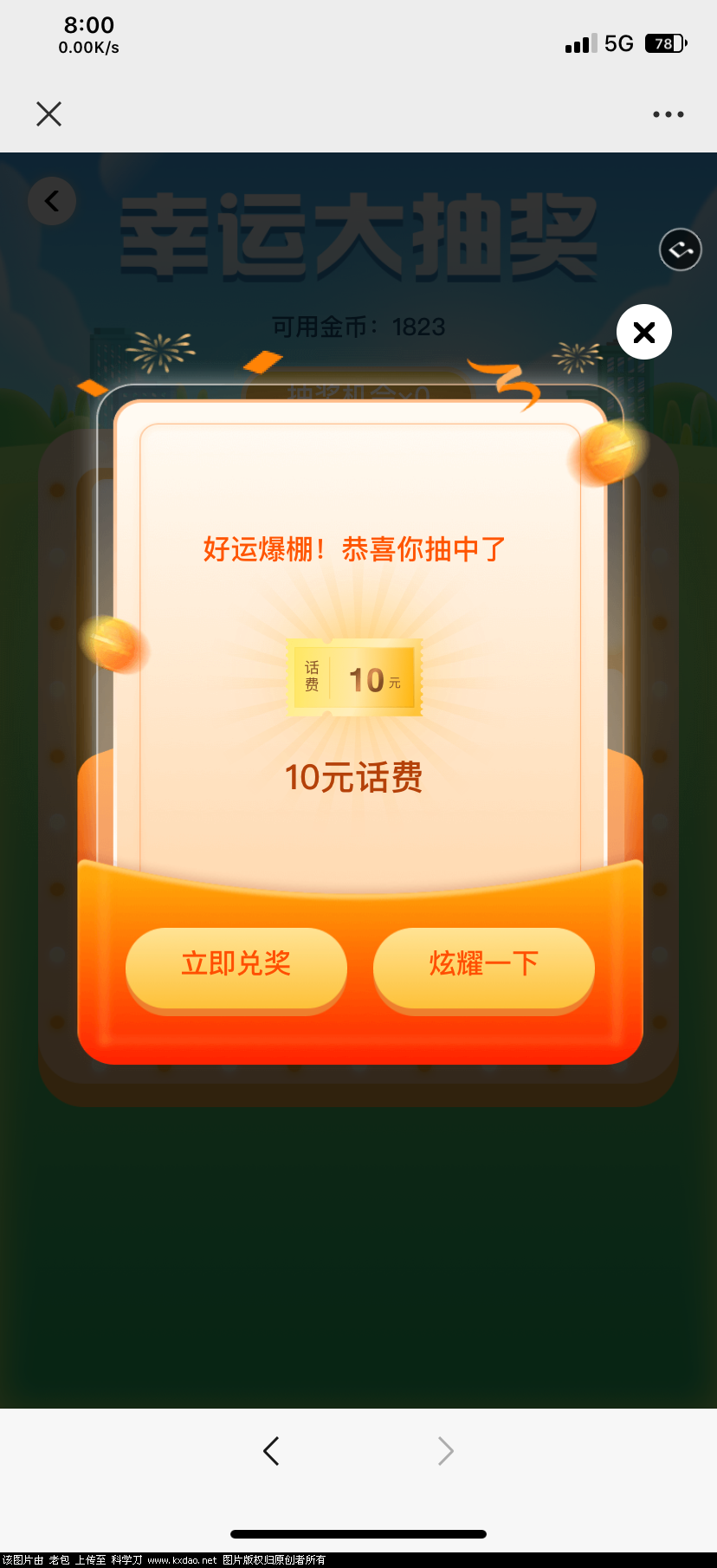Tap the 5G network indicator

620,42
